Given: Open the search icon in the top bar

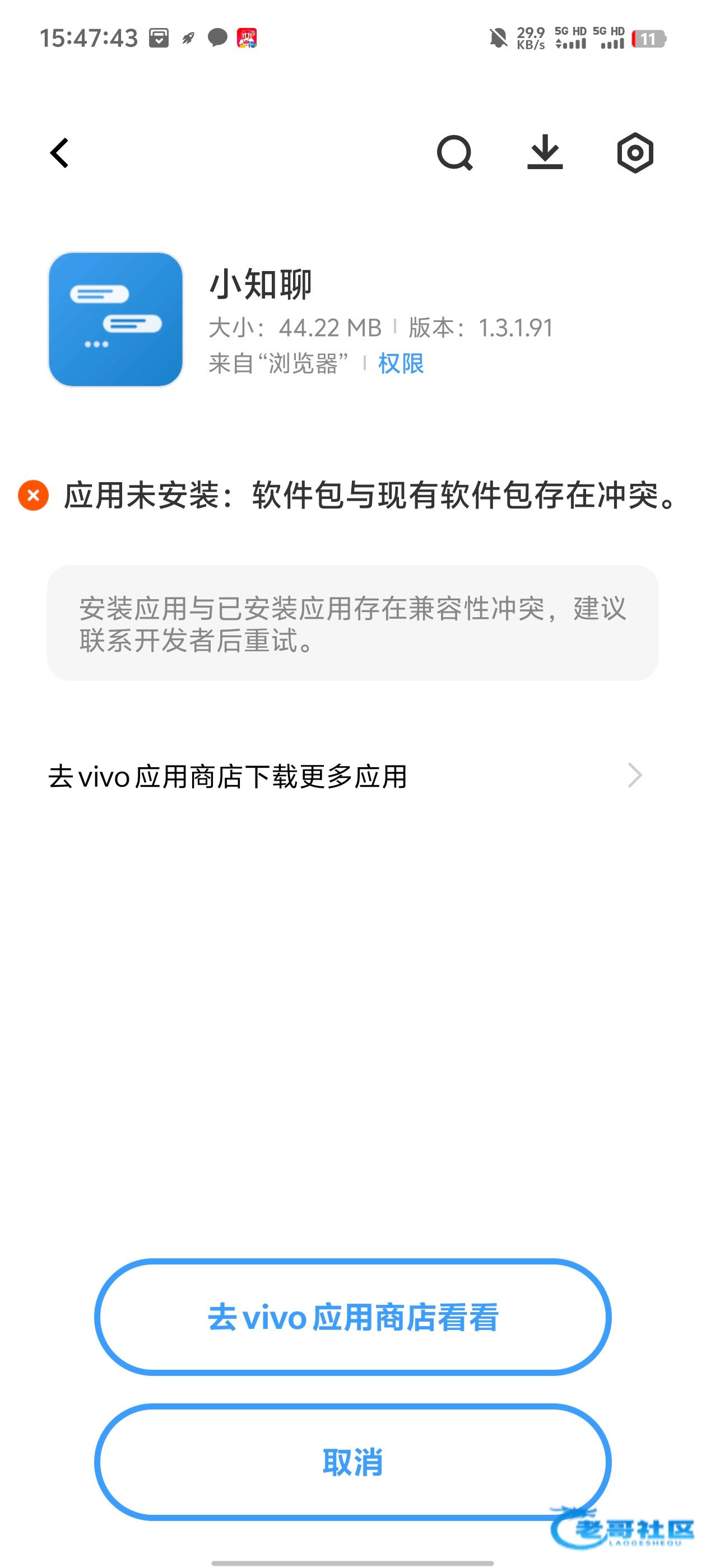Looking at the screenshot, I should [454, 153].
